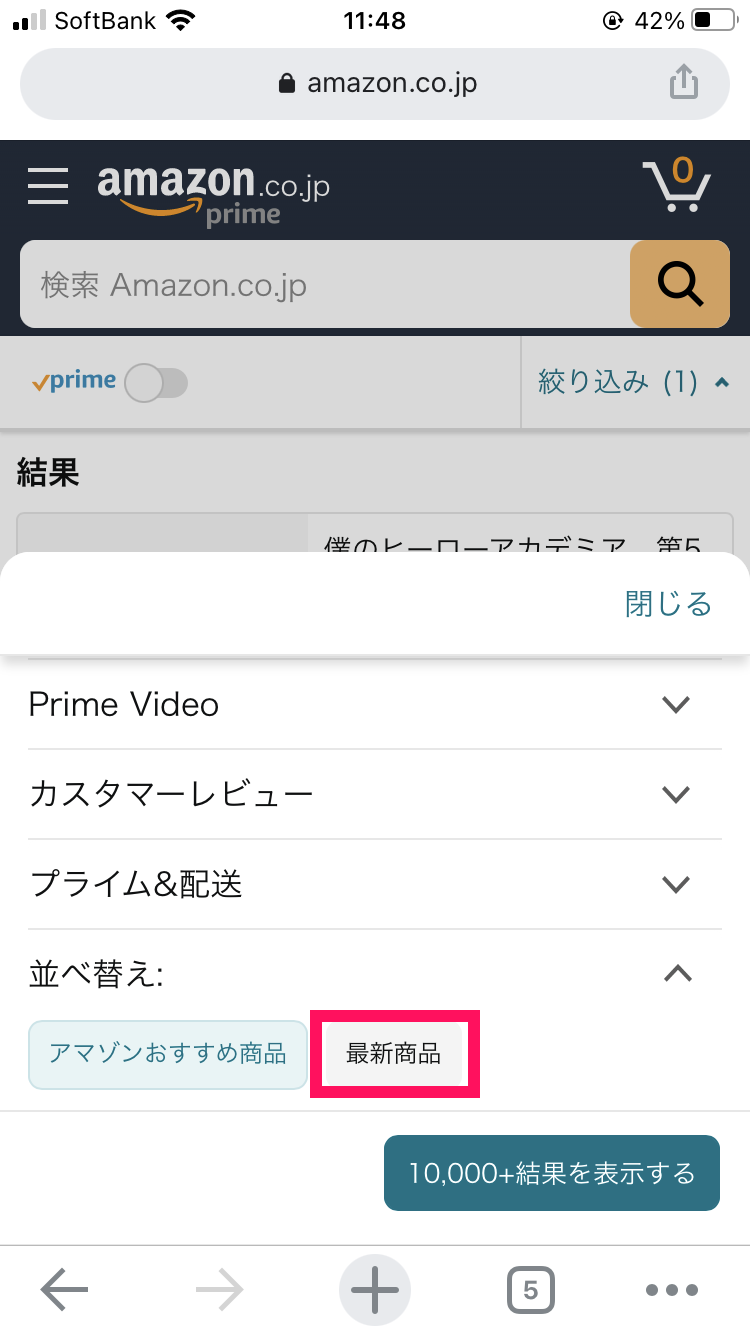Share the page via the share icon

(x=683, y=83)
